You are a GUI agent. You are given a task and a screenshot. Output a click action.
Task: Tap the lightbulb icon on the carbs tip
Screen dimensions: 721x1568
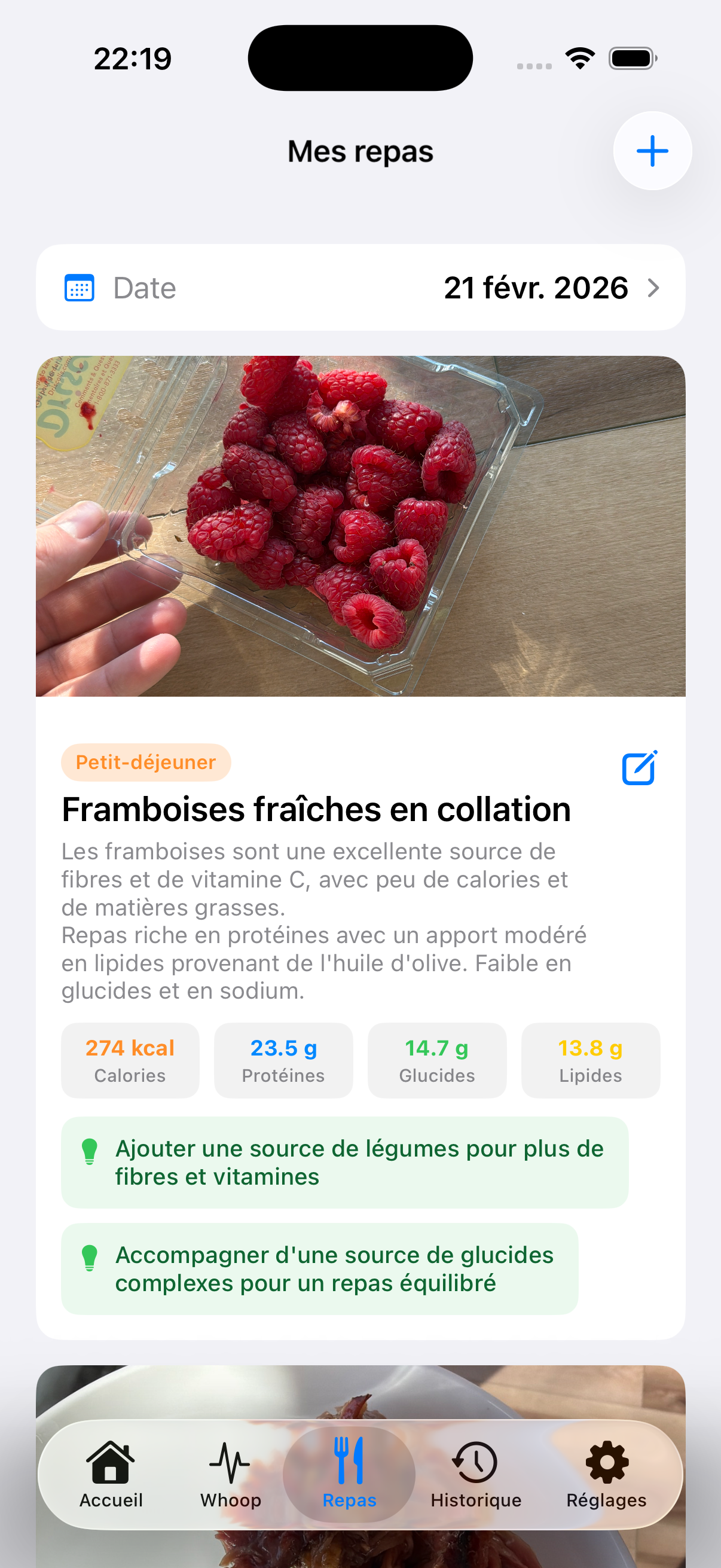[91, 1259]
